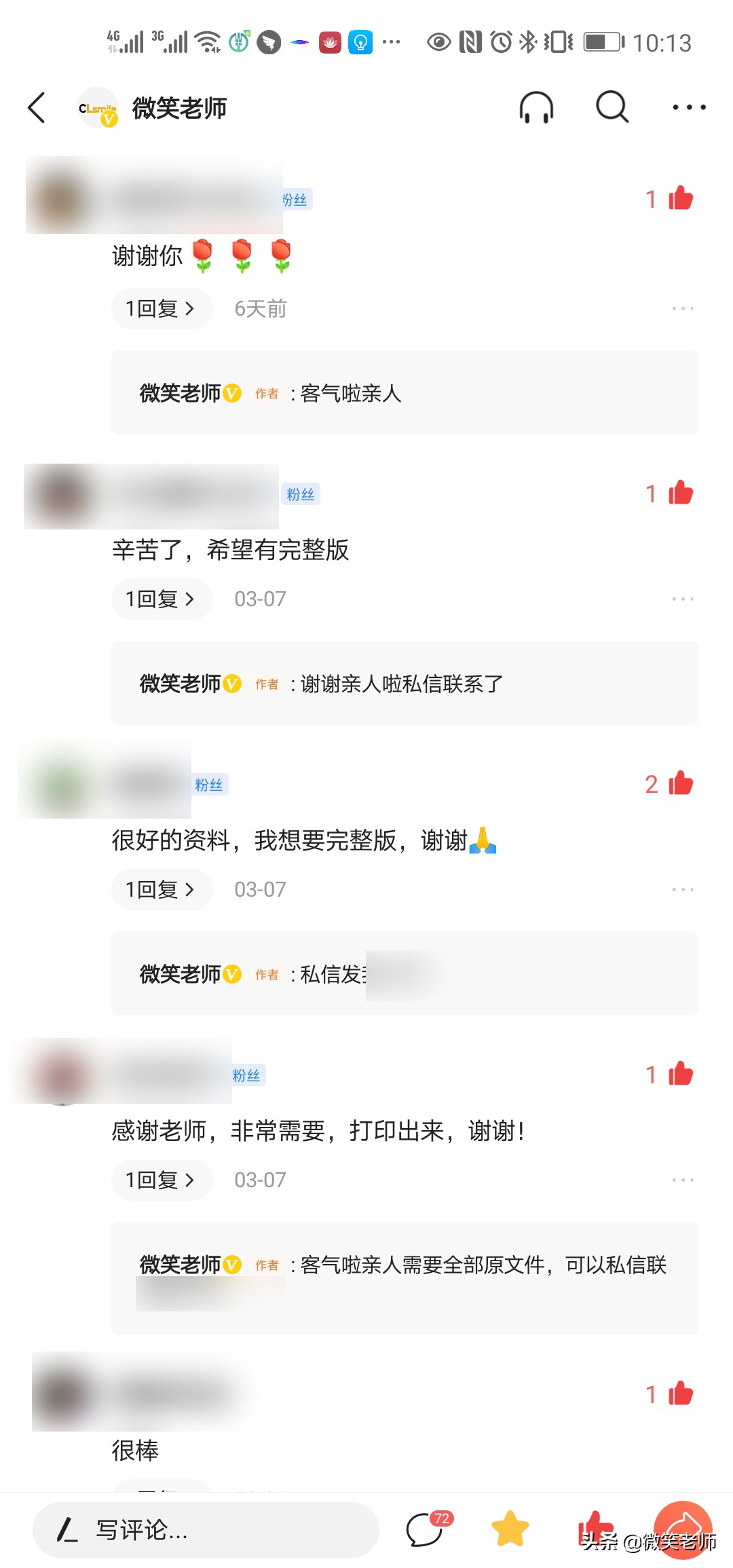Expand replies under 感谢老师，非常需要 comment

(162, 1180)
